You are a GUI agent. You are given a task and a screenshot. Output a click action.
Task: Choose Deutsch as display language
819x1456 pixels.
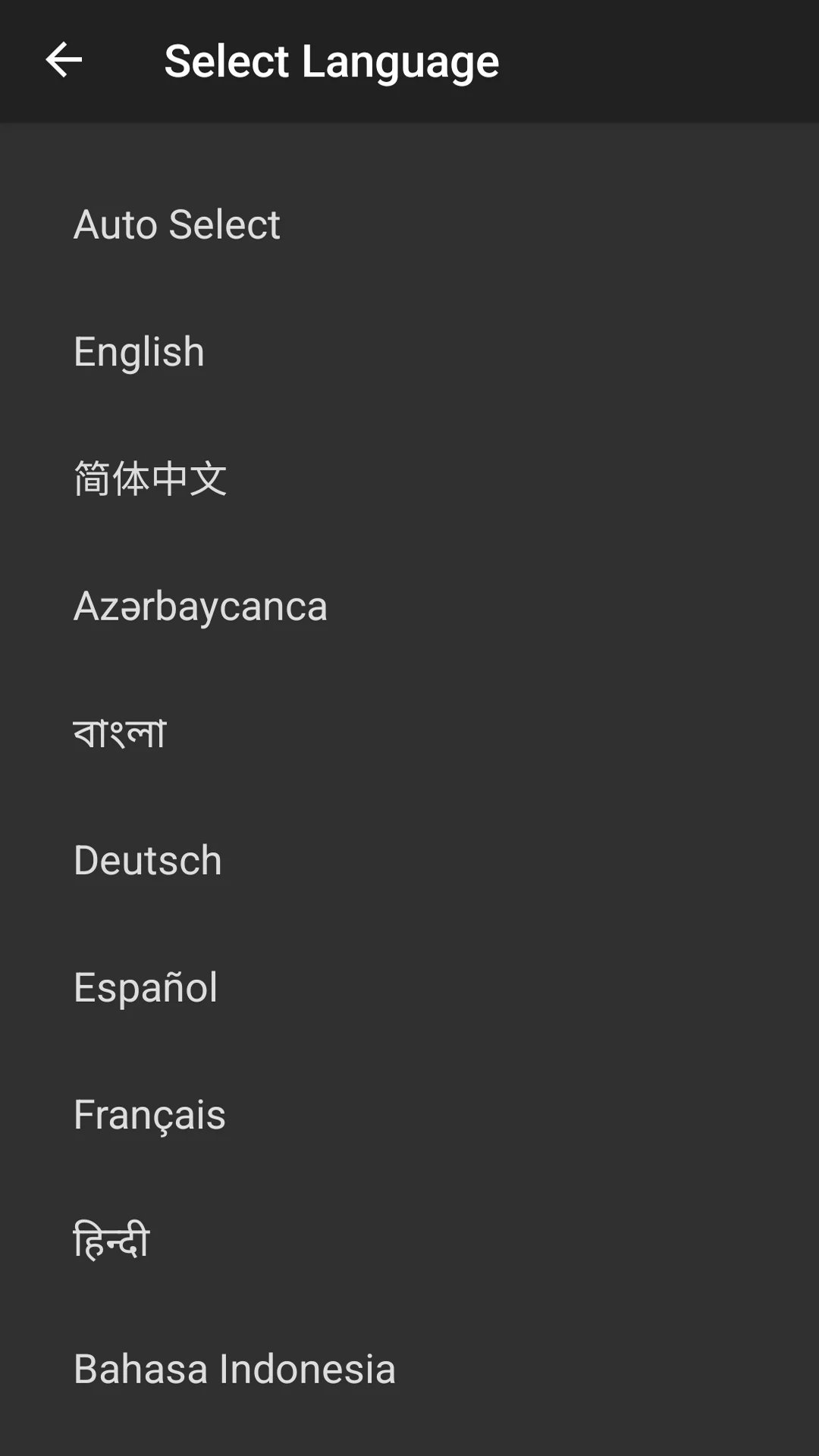[146, 859]
